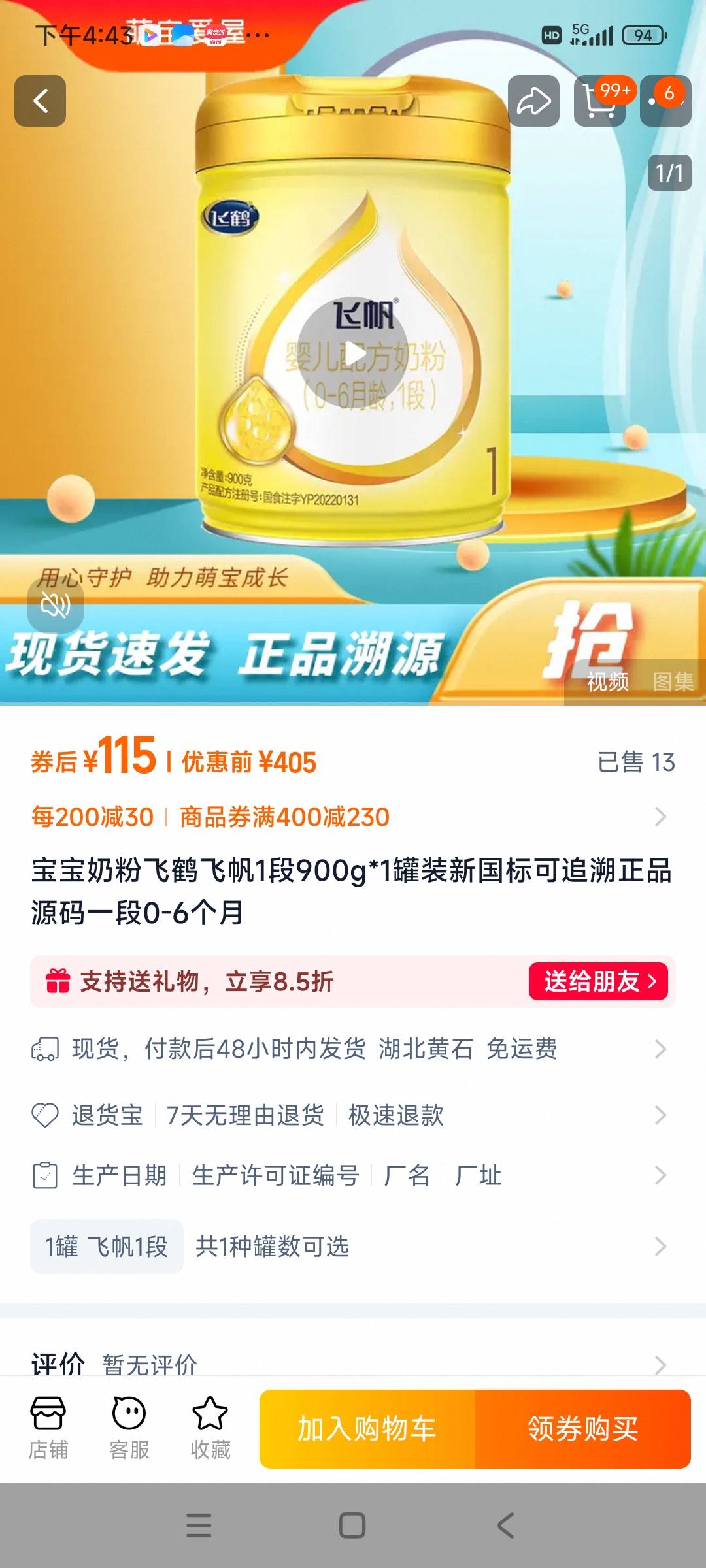This screenshot has height=1568, width=706.
Task: Contact 客服 customer service
Action: point(129,1428)
